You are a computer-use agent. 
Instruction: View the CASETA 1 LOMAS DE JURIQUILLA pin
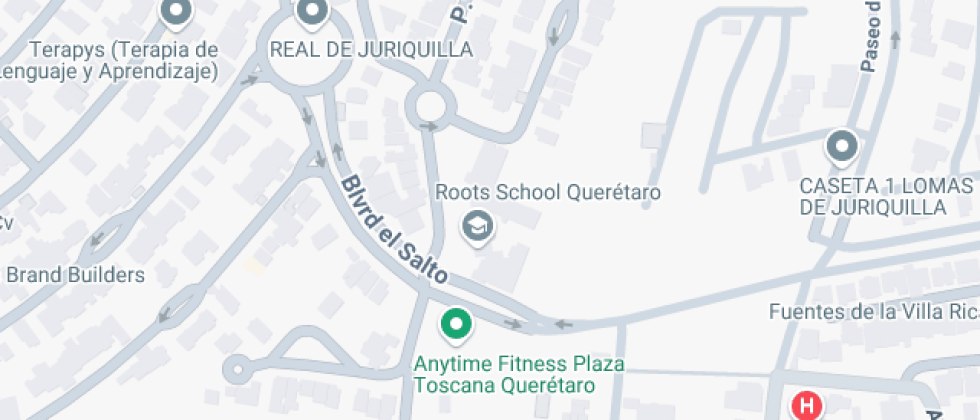pos(841,148)
